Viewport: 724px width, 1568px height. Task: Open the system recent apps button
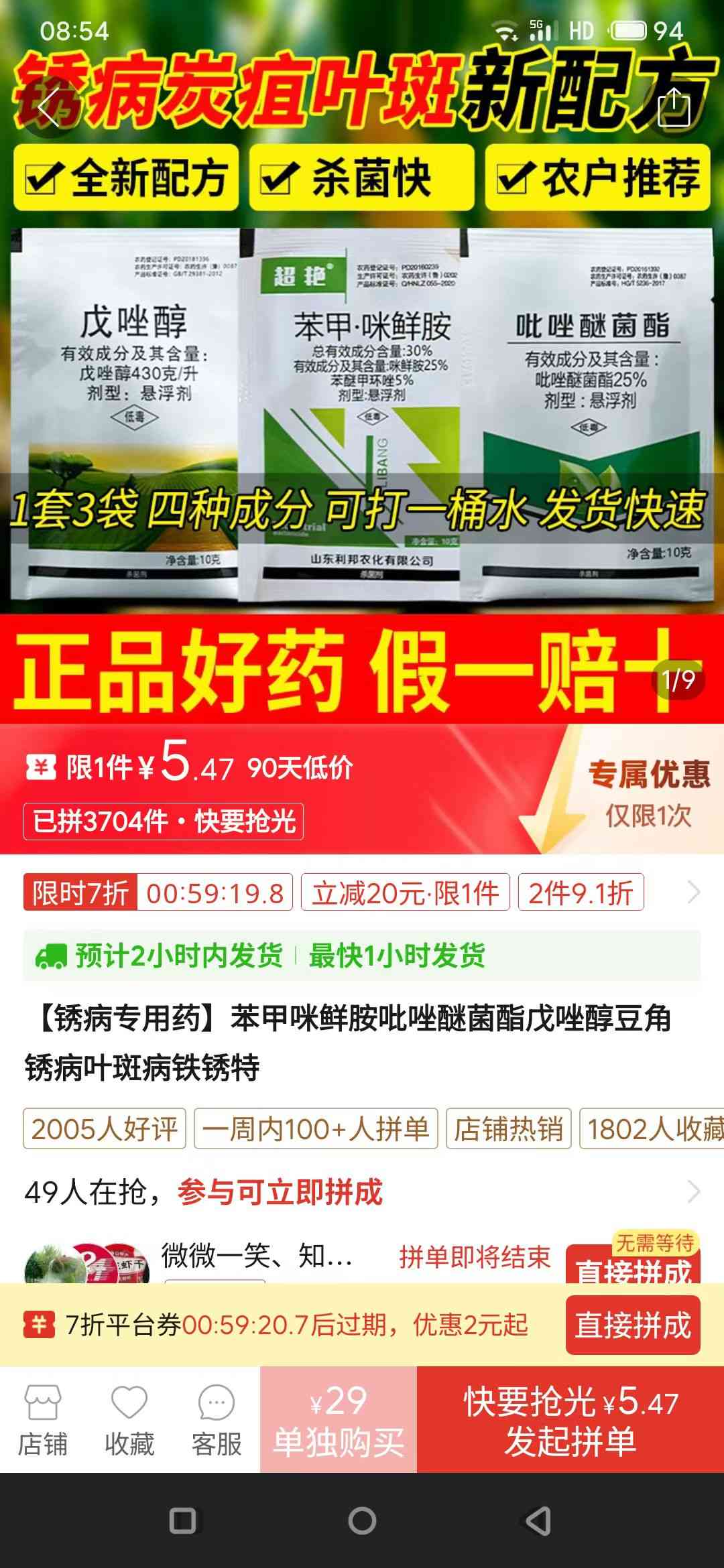pyautogui.click(x=182, y=1521)
